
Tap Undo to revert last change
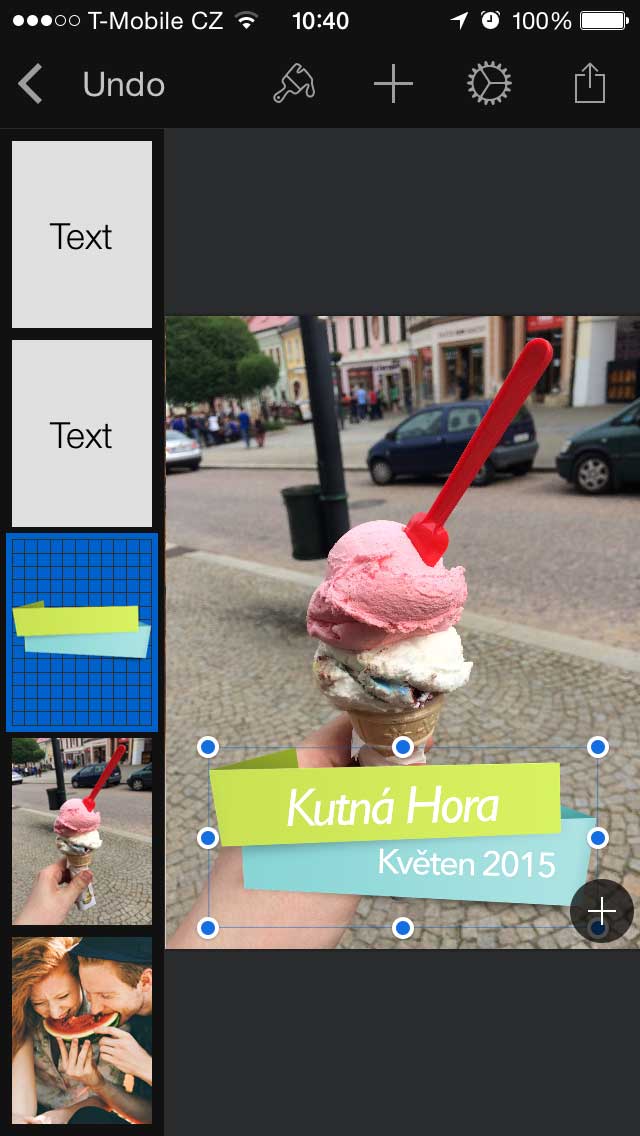pos(124,85)
